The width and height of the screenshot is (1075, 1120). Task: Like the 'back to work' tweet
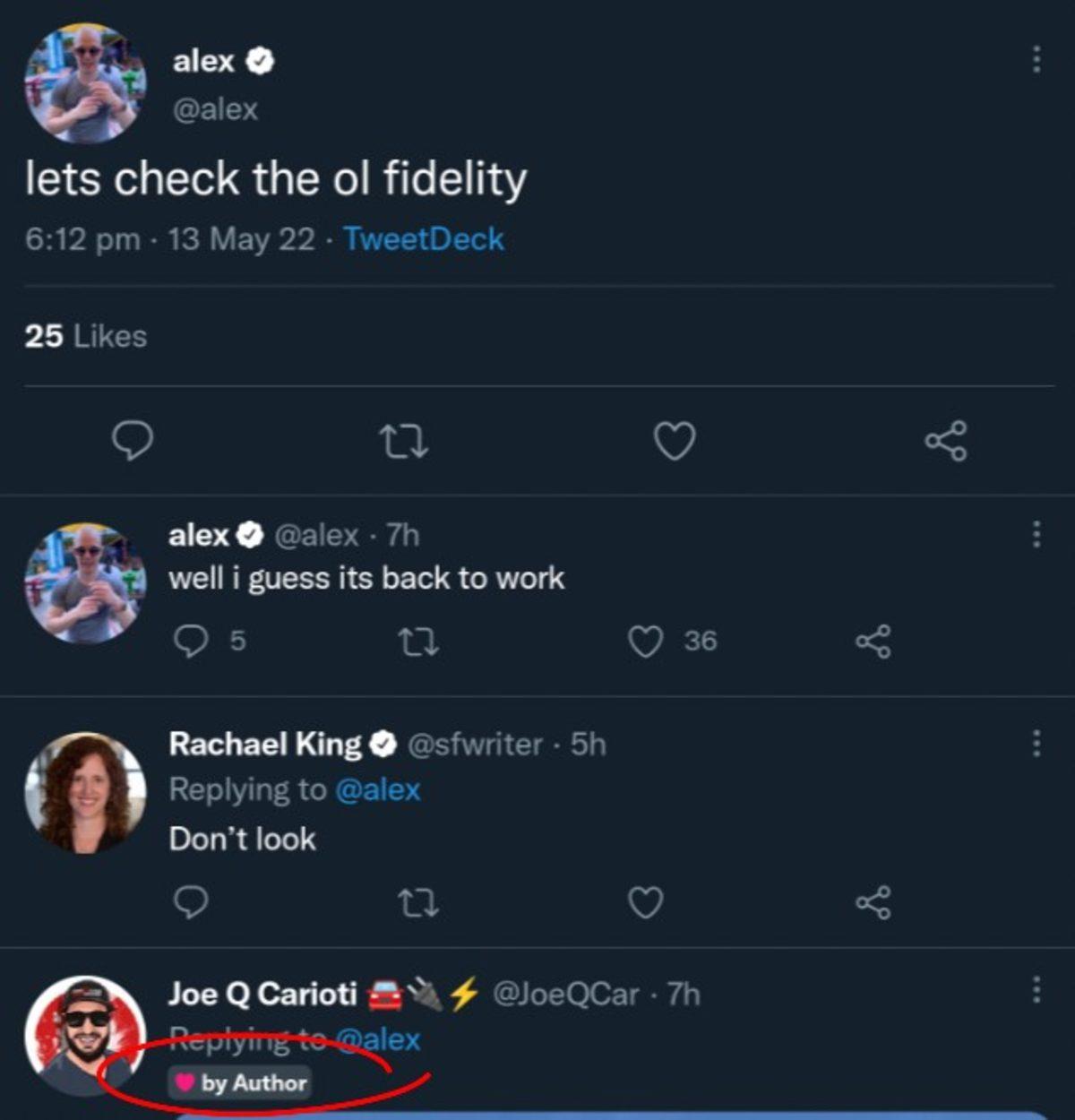[x=646, y=642]
